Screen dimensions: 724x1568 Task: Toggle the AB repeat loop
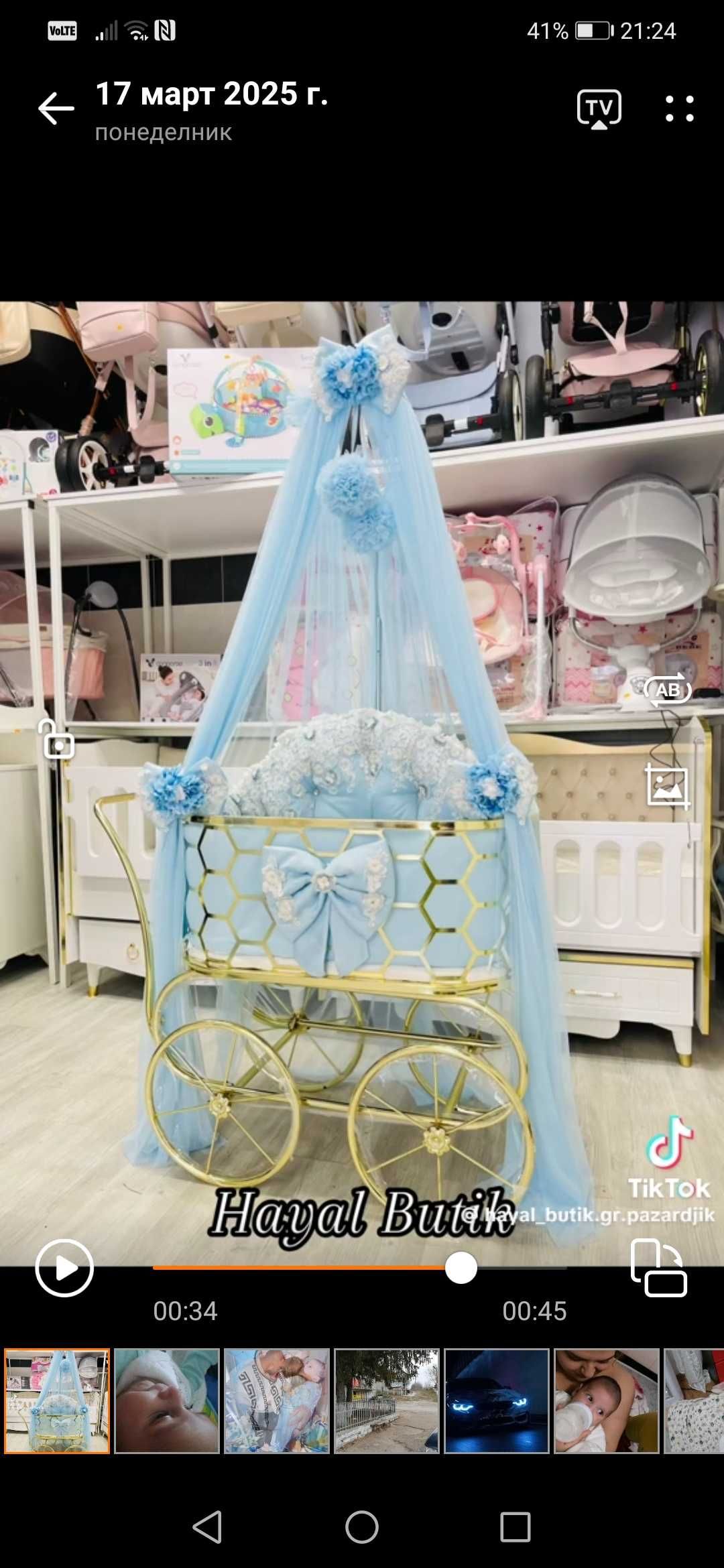coord(667,690)
